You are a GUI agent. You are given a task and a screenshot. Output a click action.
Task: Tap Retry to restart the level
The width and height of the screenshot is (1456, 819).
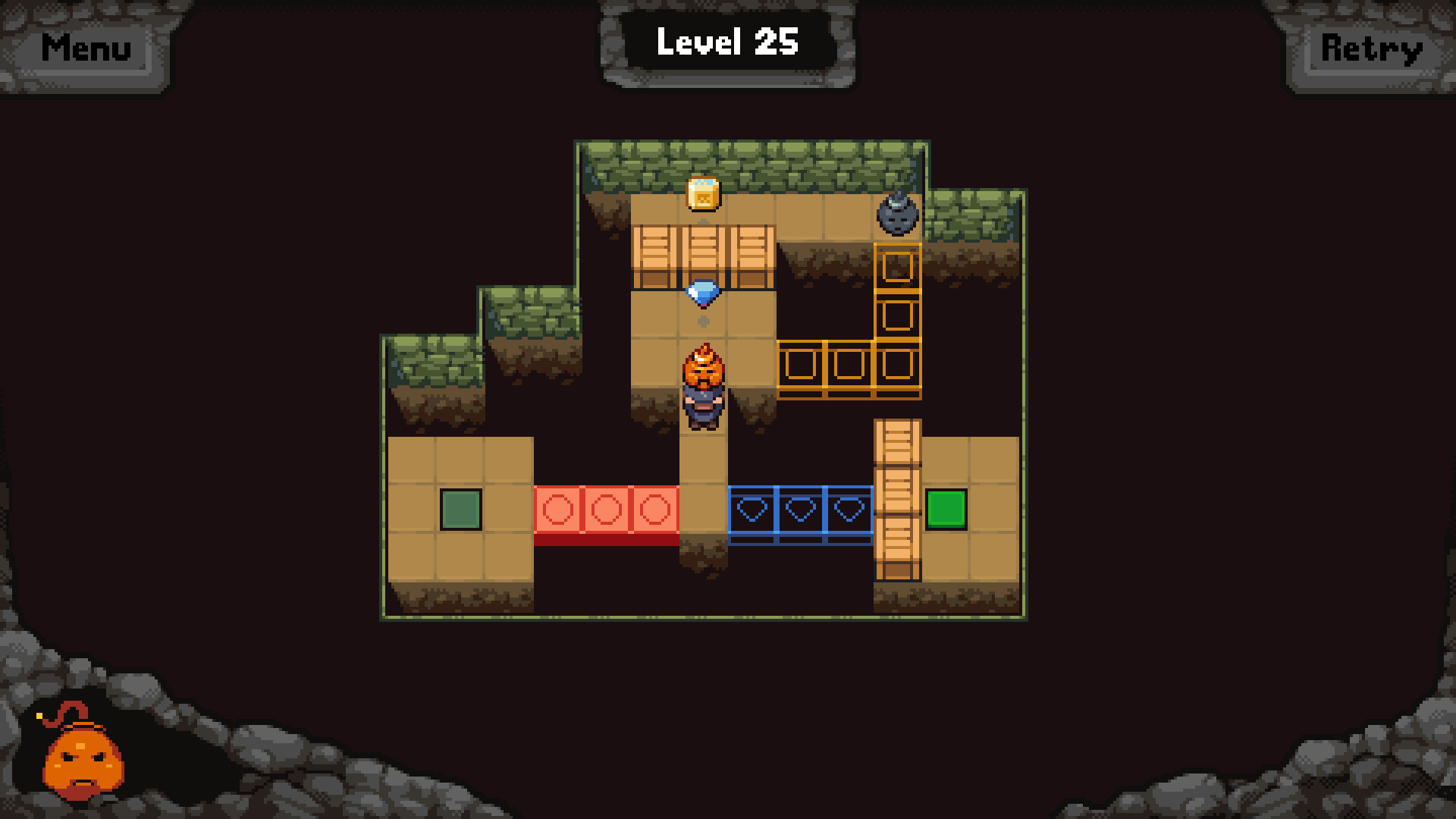pyautogui.click(x=1371, y=49)
